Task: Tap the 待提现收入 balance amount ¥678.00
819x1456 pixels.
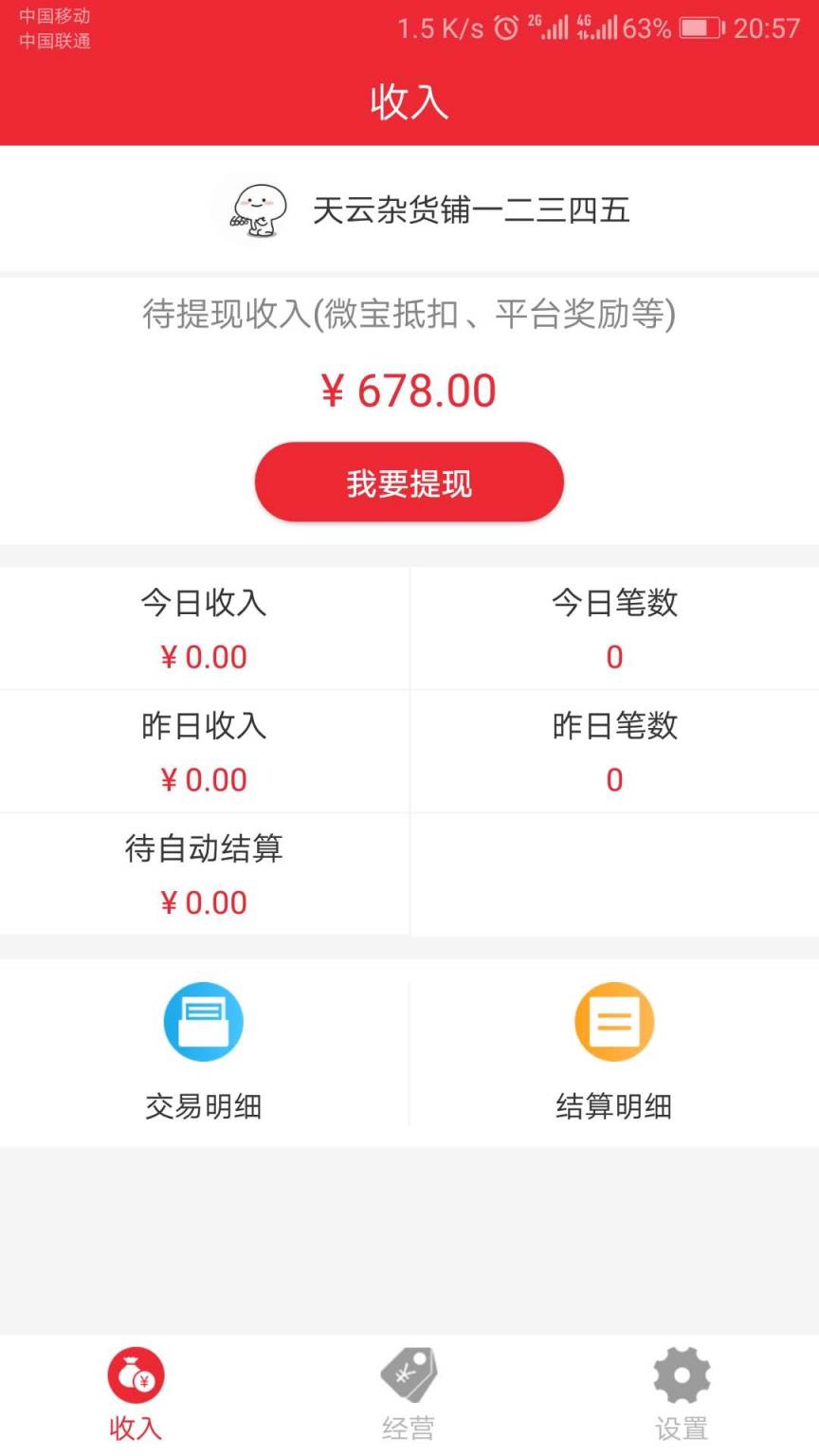Action: coord(409,390)
